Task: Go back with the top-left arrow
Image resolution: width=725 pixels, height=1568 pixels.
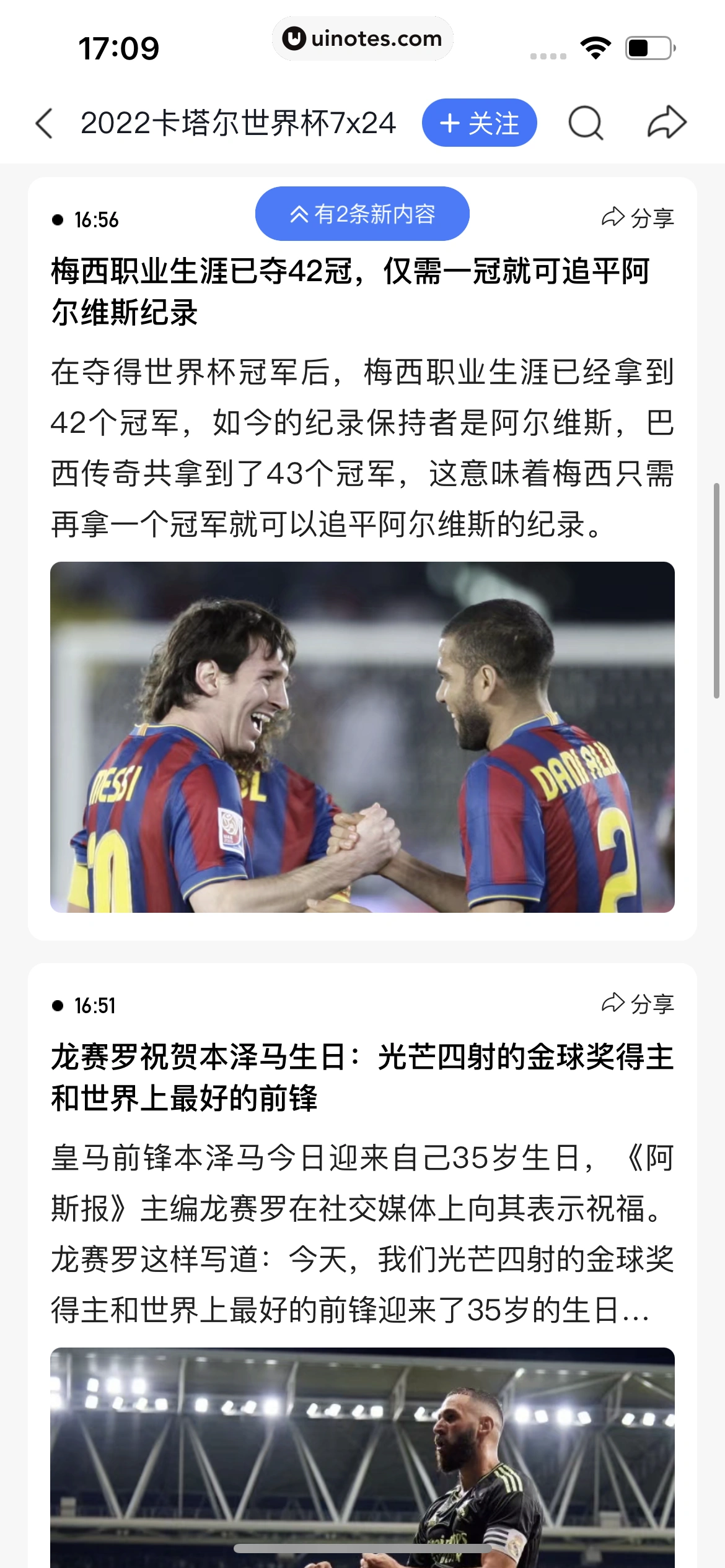Action: click(45, 123)
